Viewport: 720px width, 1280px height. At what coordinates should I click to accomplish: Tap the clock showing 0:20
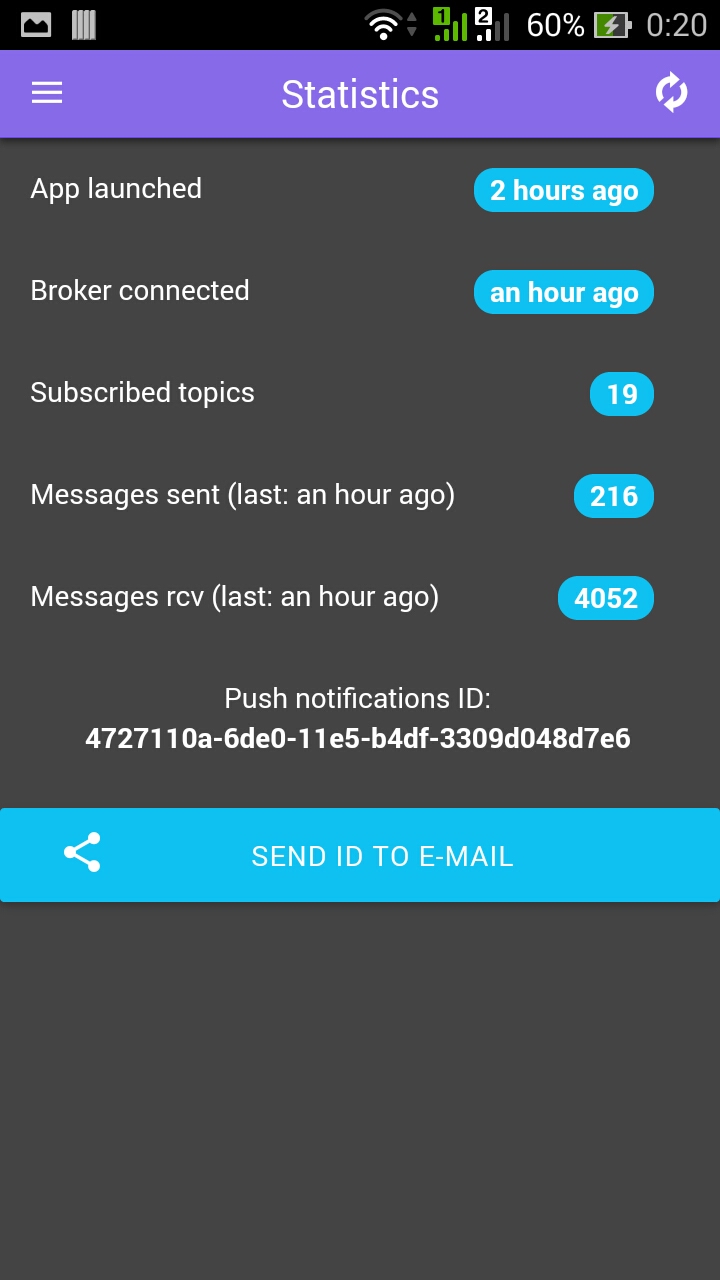(676, 22)
